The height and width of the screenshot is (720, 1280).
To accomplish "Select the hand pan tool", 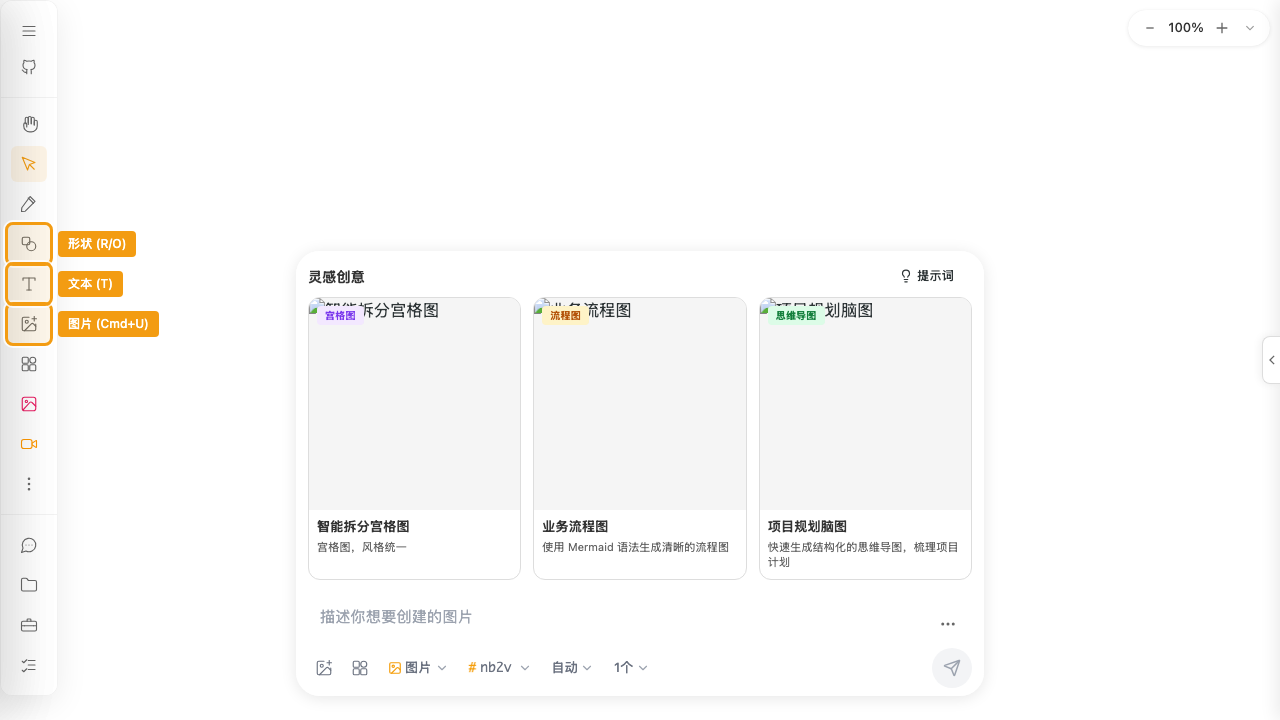I will [29, 124].
